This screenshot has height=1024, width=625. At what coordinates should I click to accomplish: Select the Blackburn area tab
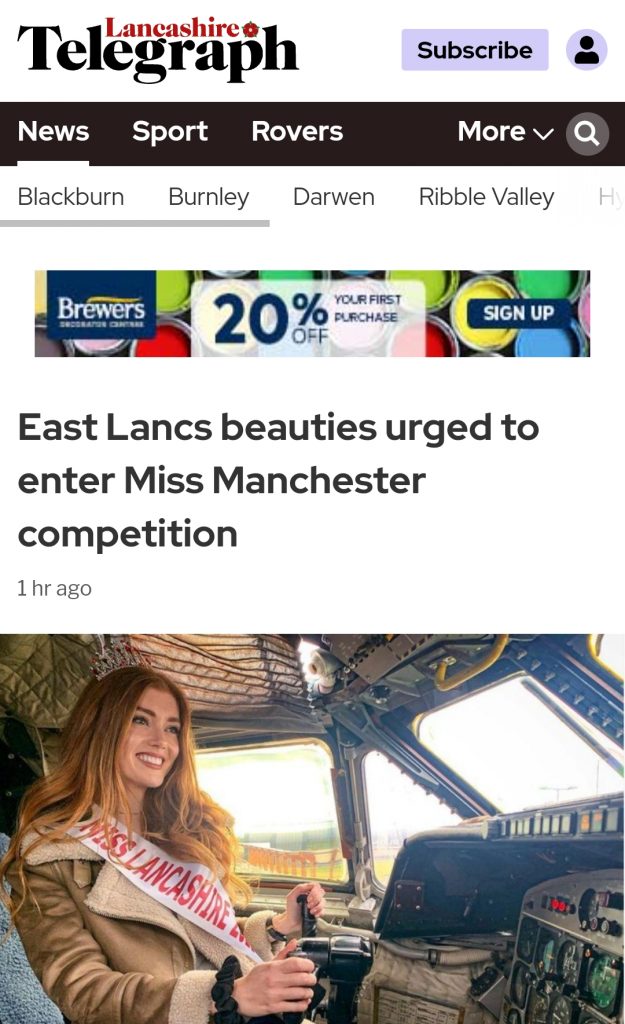point(71,197)
